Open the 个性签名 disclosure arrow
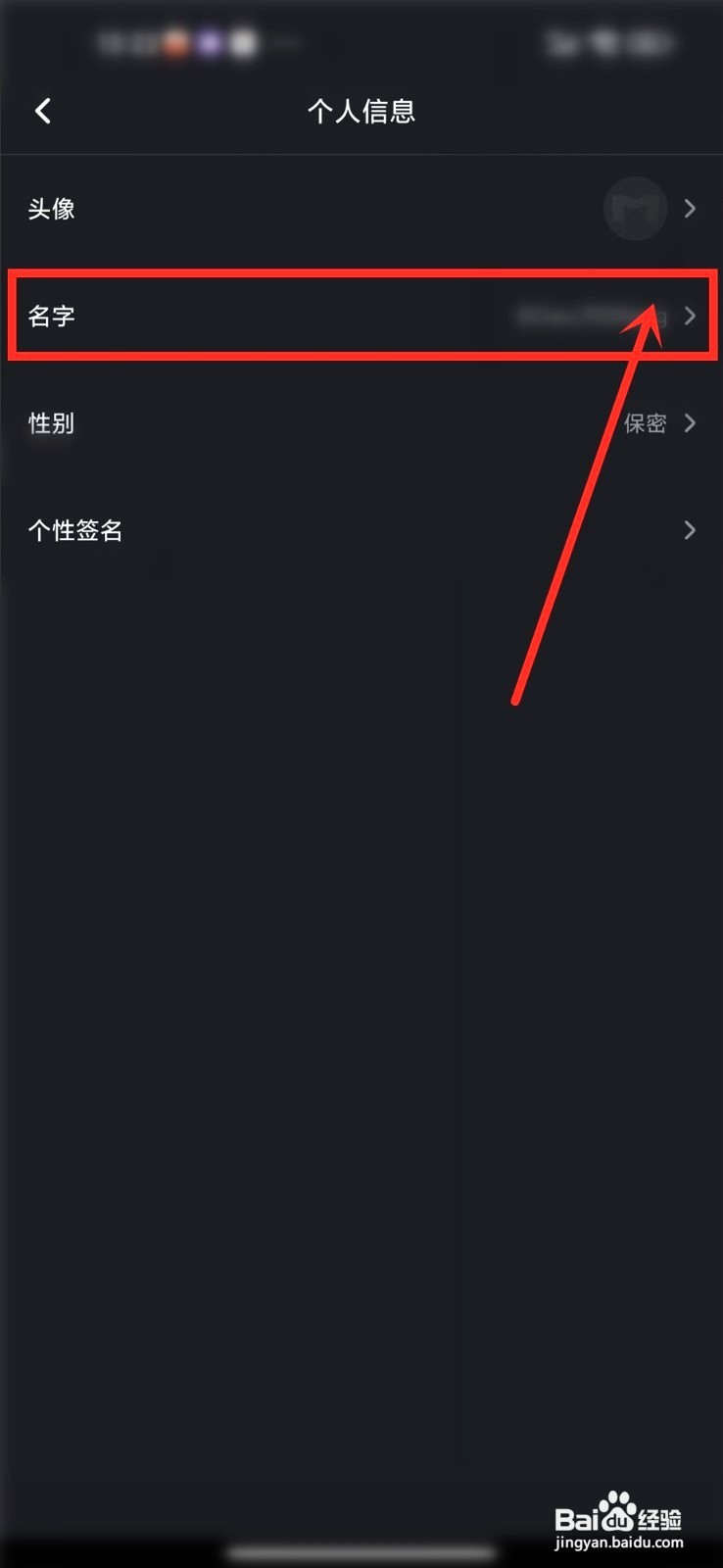This screenshot has height=1568, width=723. tap(690, 530)
